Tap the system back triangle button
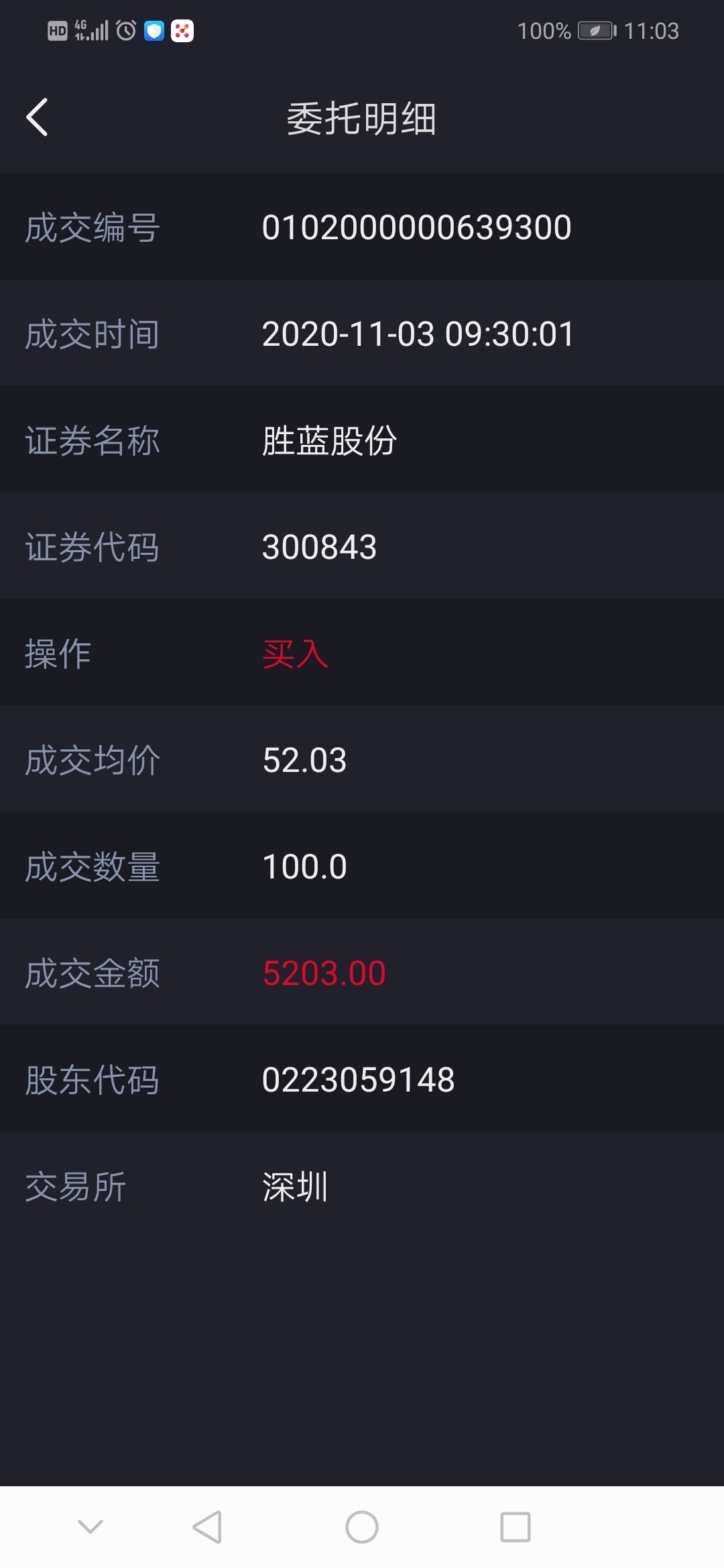 click(207, 1527)
